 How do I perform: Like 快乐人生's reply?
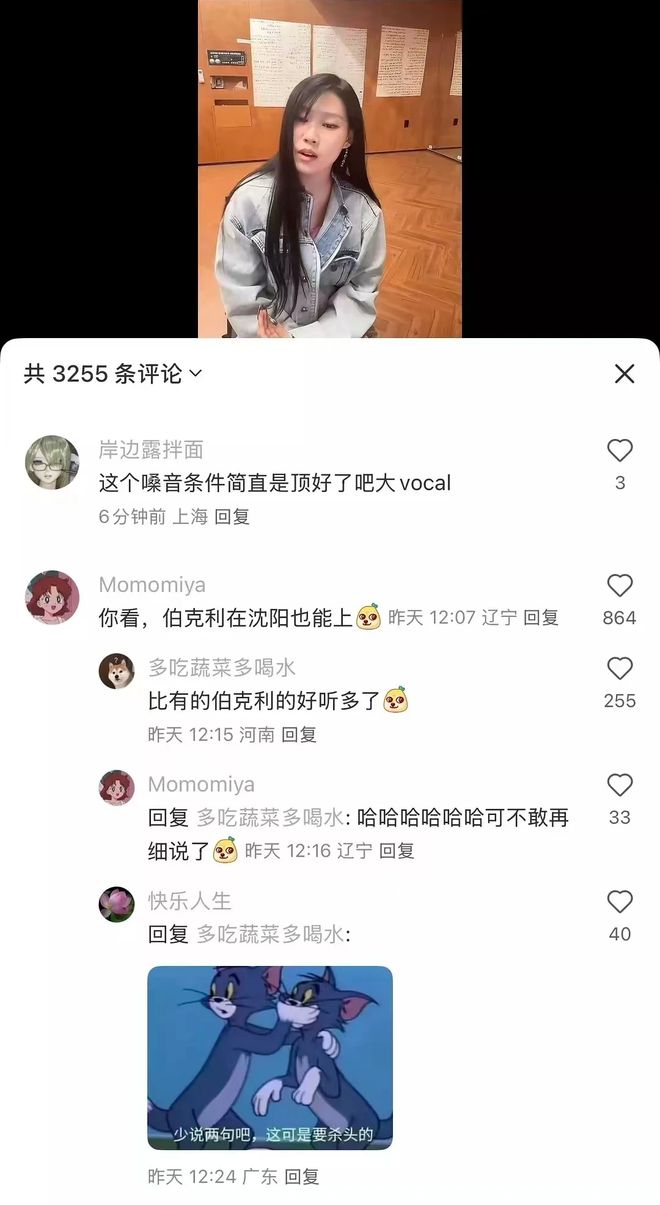tap(620, 902)
